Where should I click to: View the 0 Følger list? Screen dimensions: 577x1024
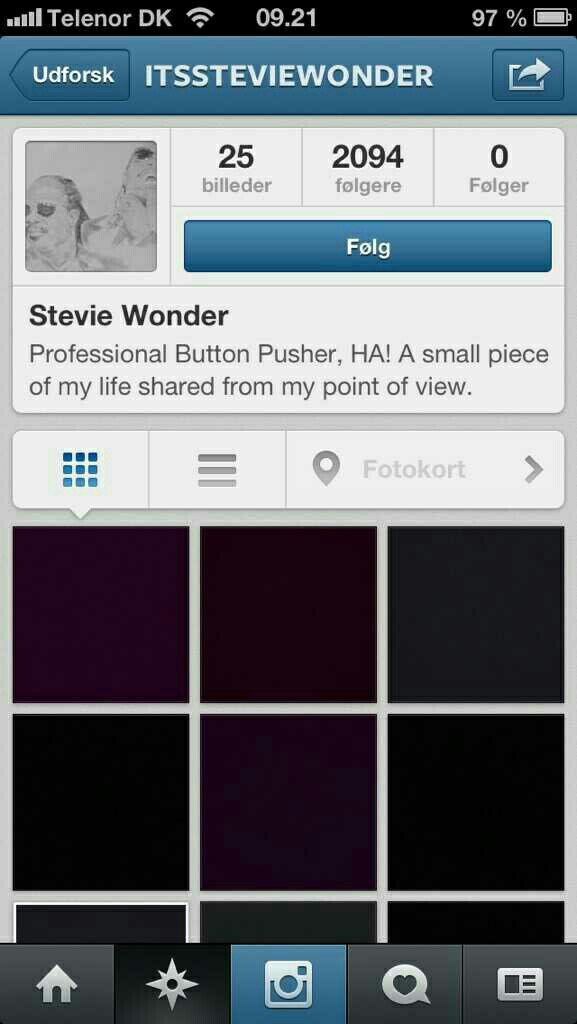tap(499, 167)
